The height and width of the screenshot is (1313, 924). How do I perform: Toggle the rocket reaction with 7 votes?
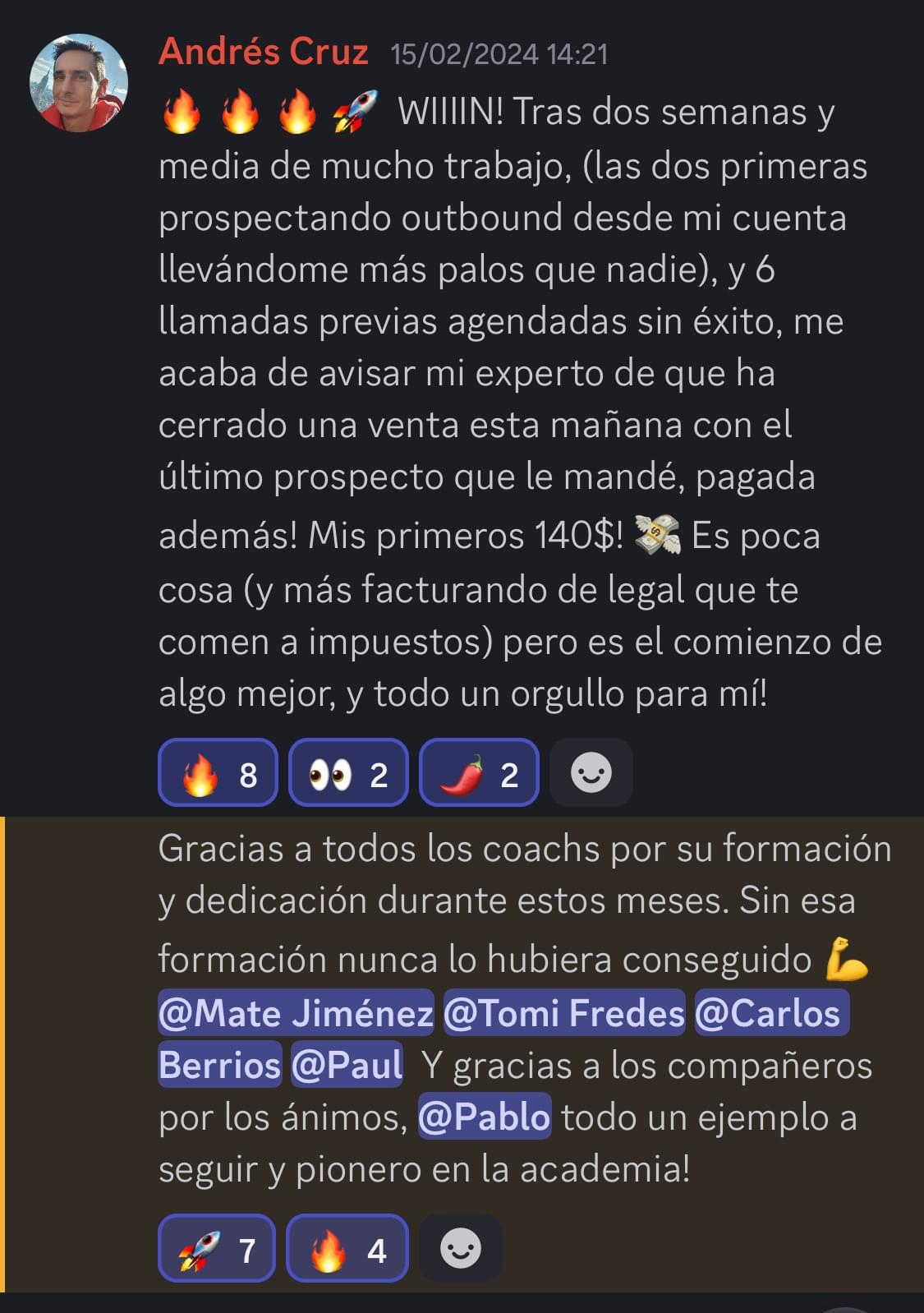coord(217,1249)
